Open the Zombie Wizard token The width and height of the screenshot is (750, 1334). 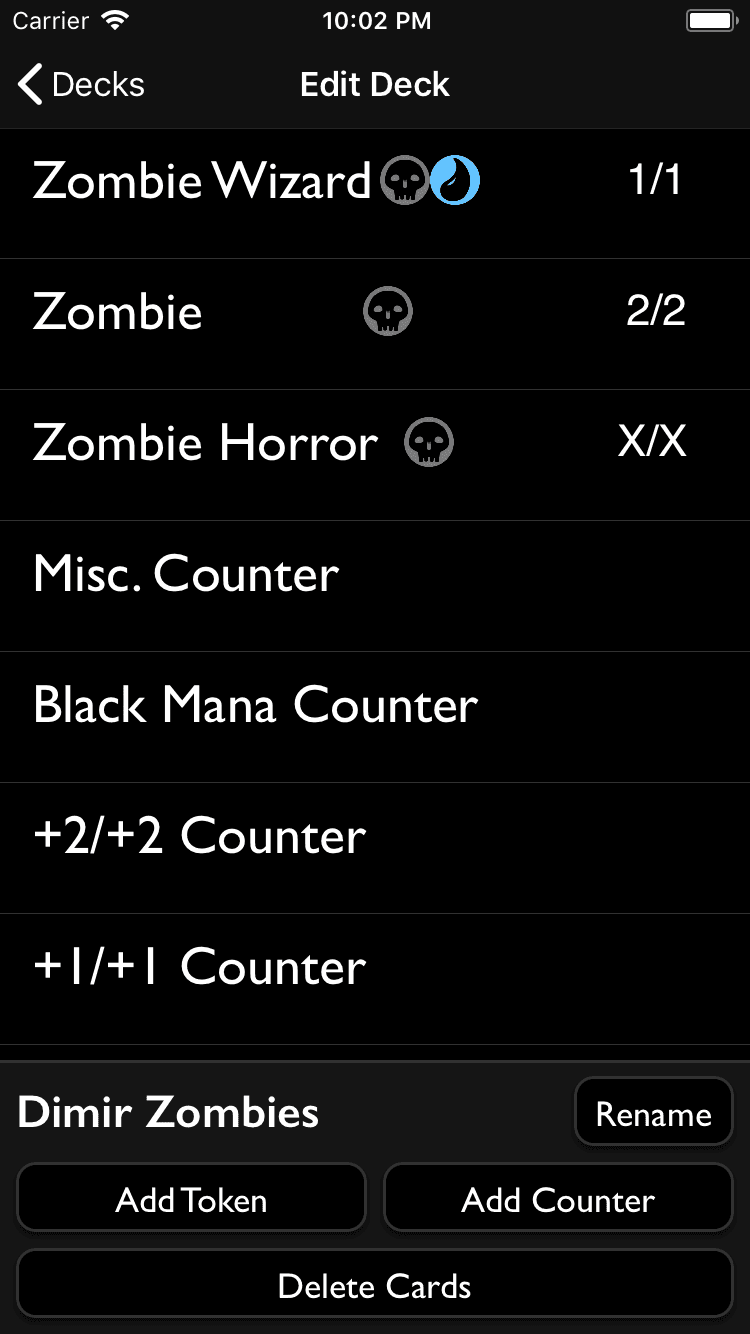point(375,182)
